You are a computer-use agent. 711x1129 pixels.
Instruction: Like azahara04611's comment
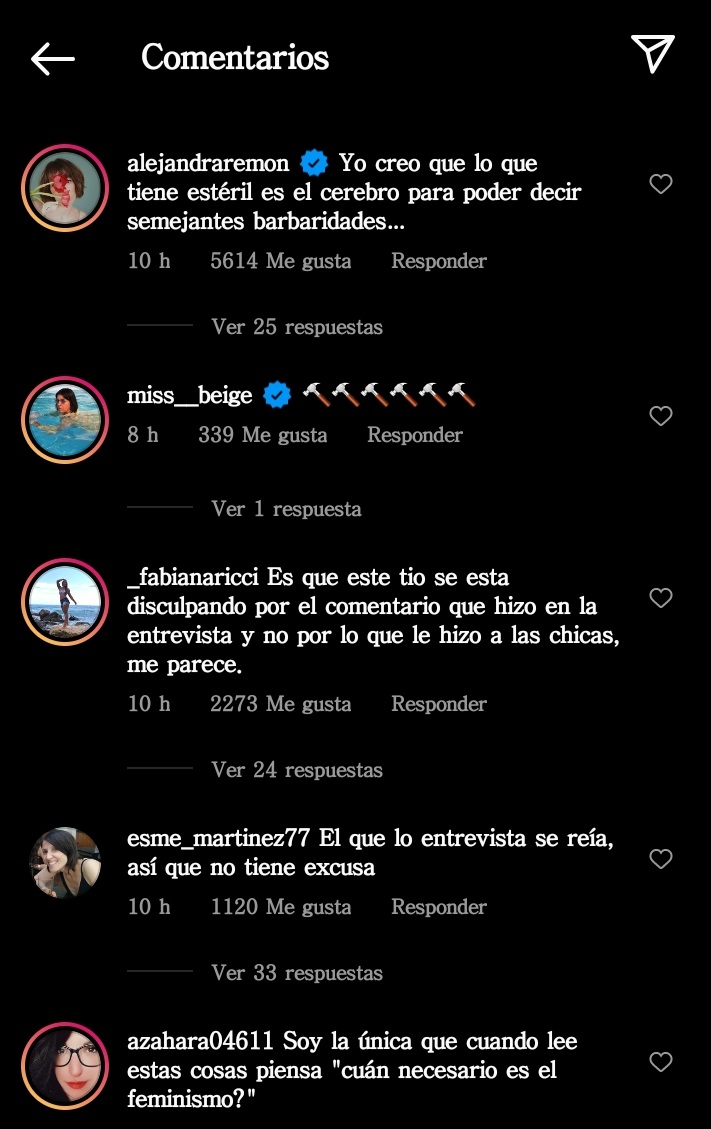pyautogui.click(x=661, y=1062)
